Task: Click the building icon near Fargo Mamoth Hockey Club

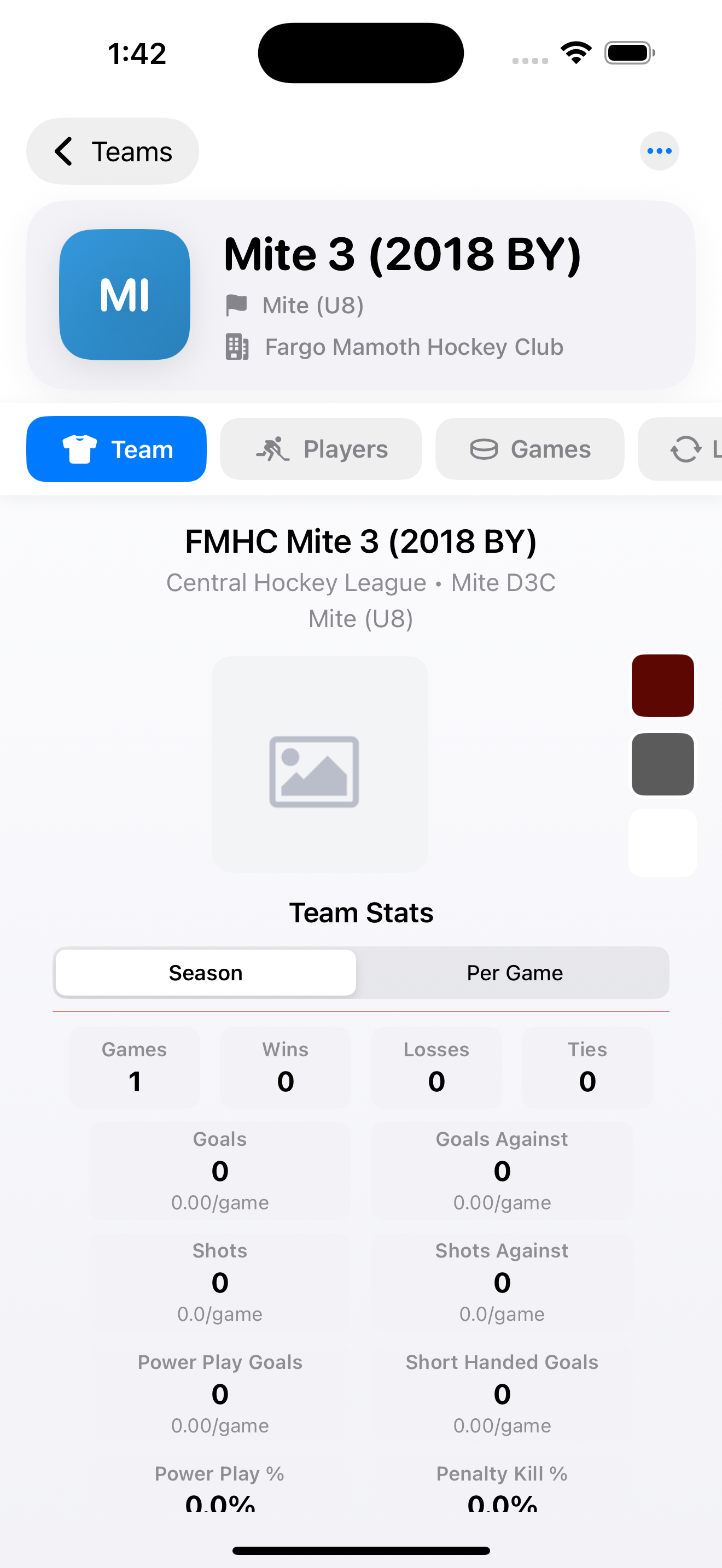Action: pos(237,346)
